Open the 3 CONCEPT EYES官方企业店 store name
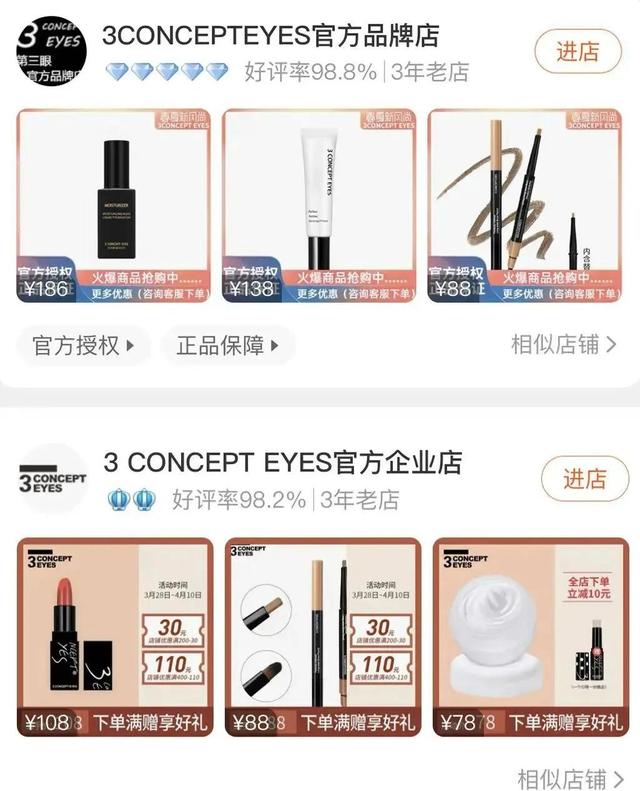The image size is (640, 791). pyautogui.click(x=283, y=463)
